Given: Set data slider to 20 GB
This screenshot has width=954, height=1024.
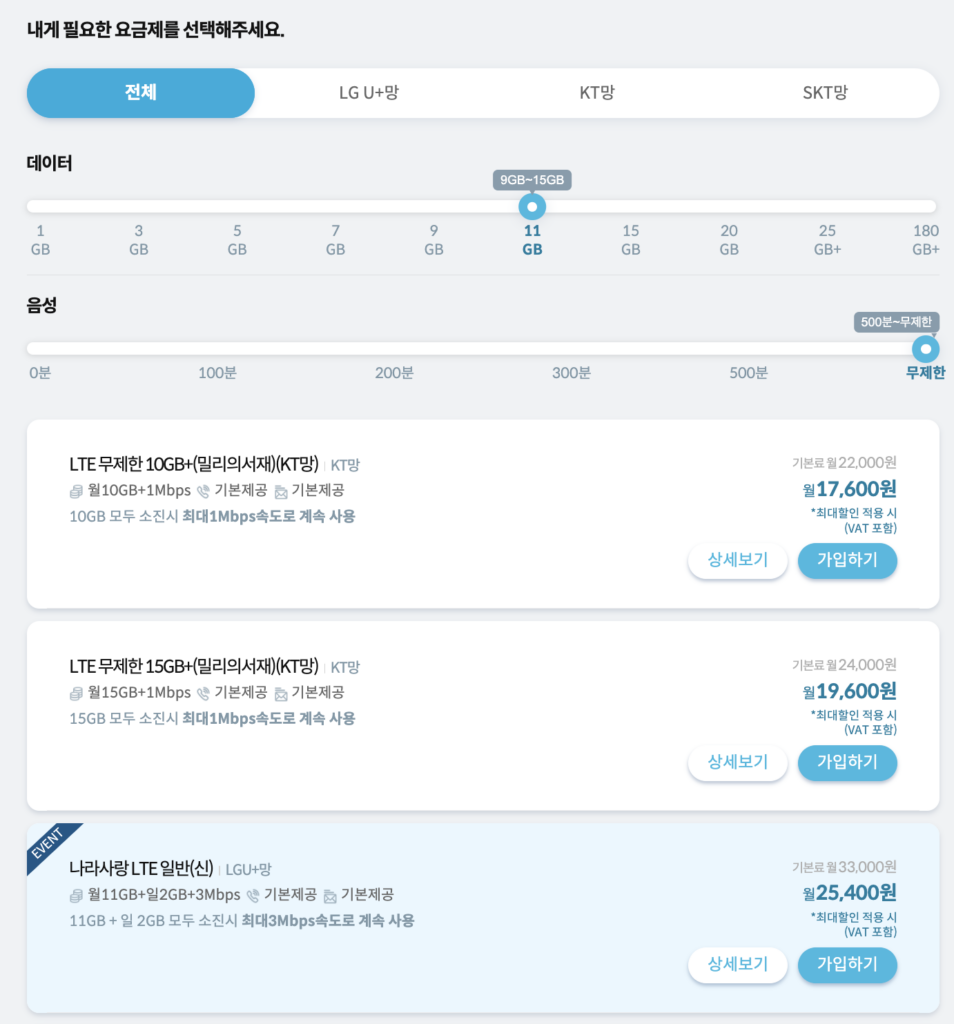Looking at the screenshot, I should coord(729,207).
